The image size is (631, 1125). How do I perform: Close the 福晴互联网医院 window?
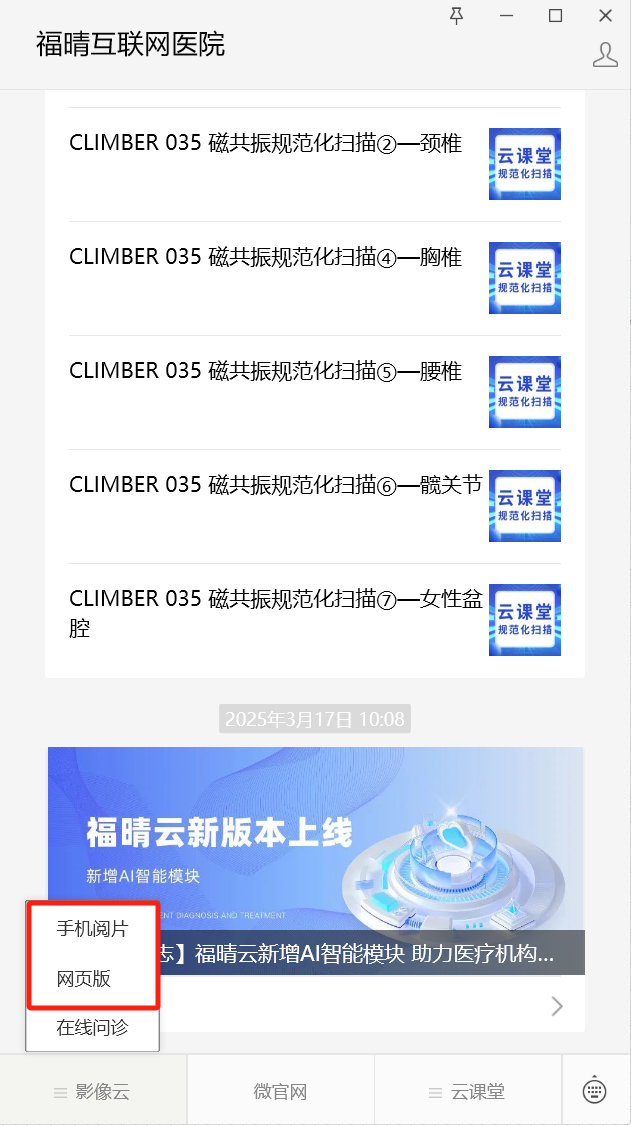tap(605, 15)
